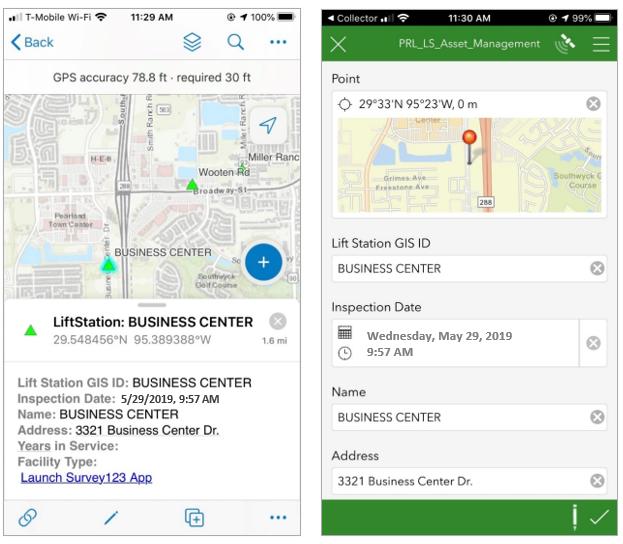
Task: Clear the Inspection Date entry
Action: (x=593, y=343)
